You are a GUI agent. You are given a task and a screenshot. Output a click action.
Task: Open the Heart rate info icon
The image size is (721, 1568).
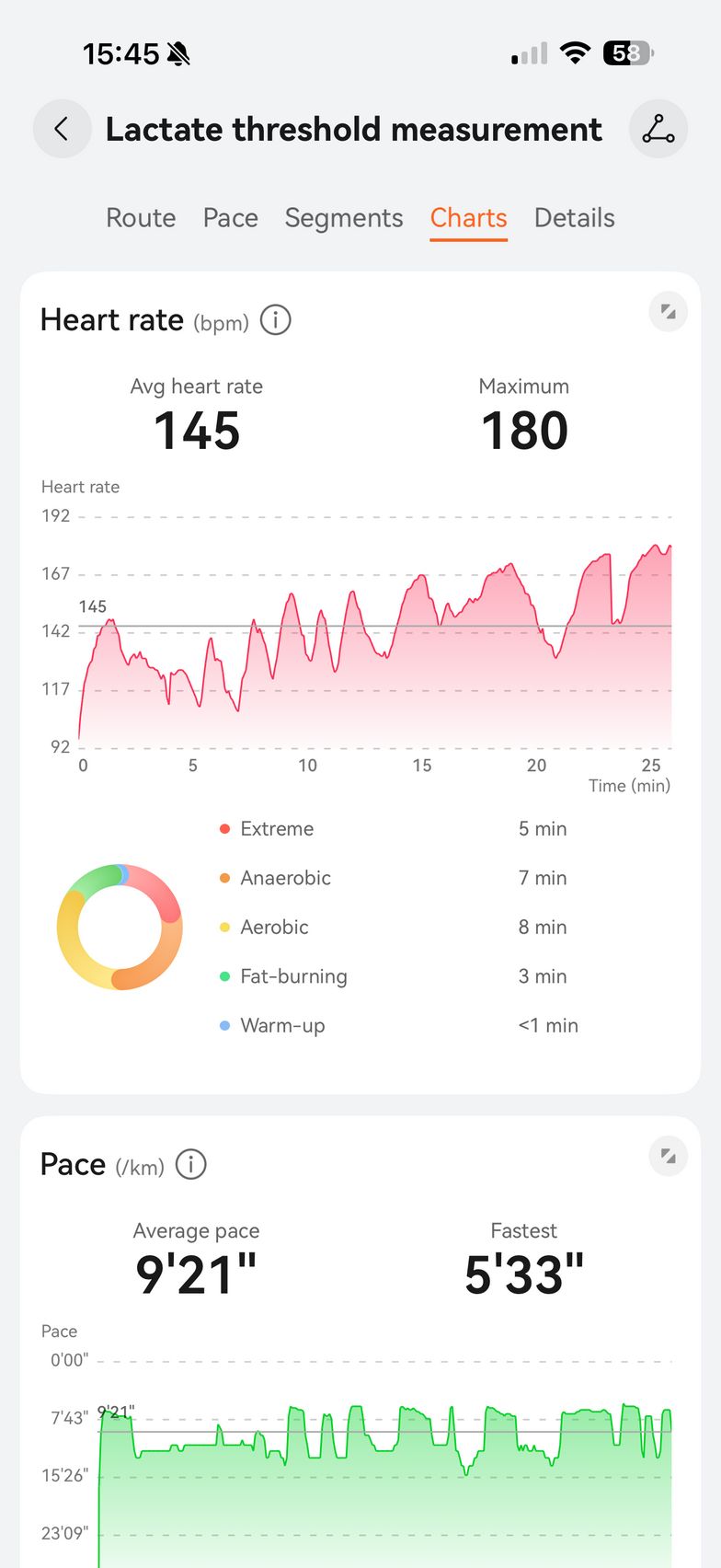(276, 320)
